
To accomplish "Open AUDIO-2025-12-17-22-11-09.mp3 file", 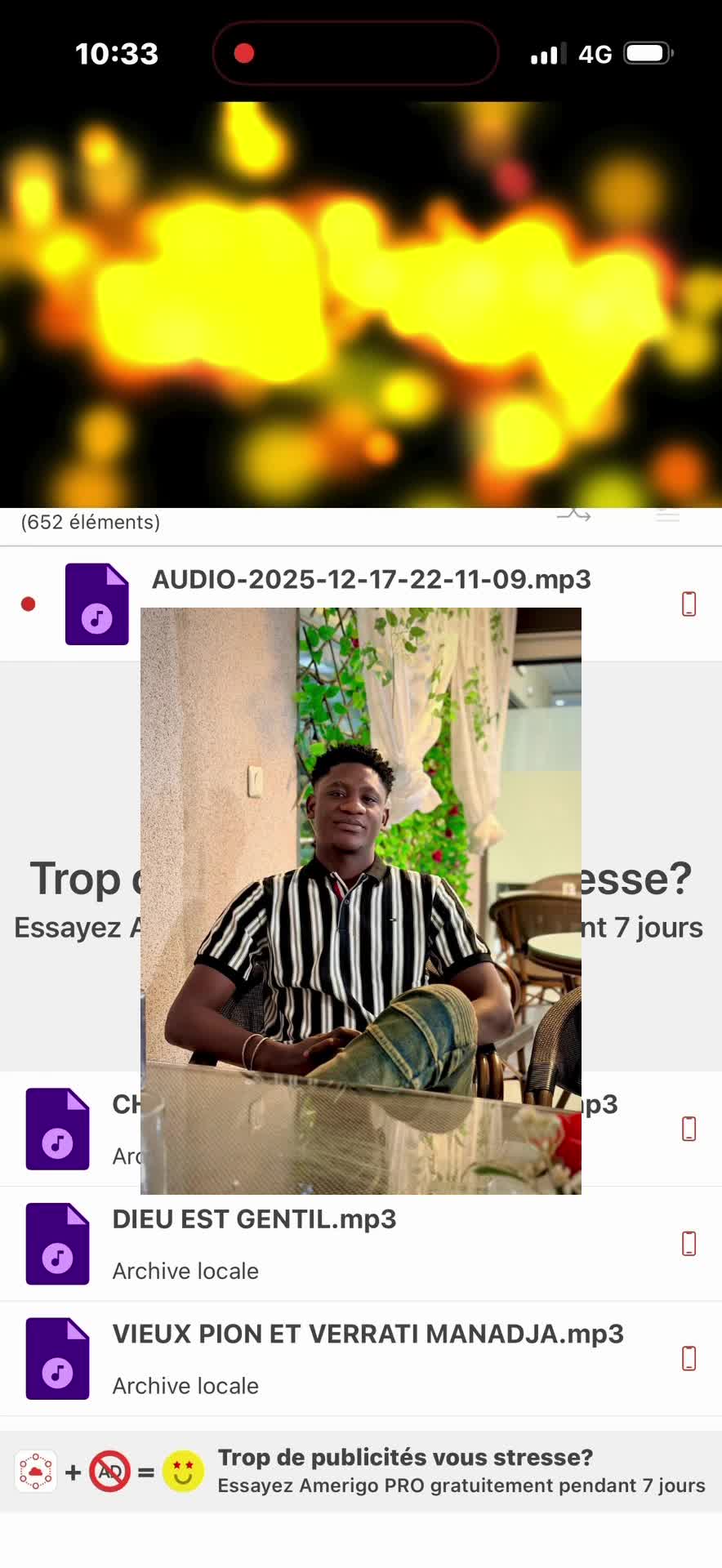I will click(371, 581).
